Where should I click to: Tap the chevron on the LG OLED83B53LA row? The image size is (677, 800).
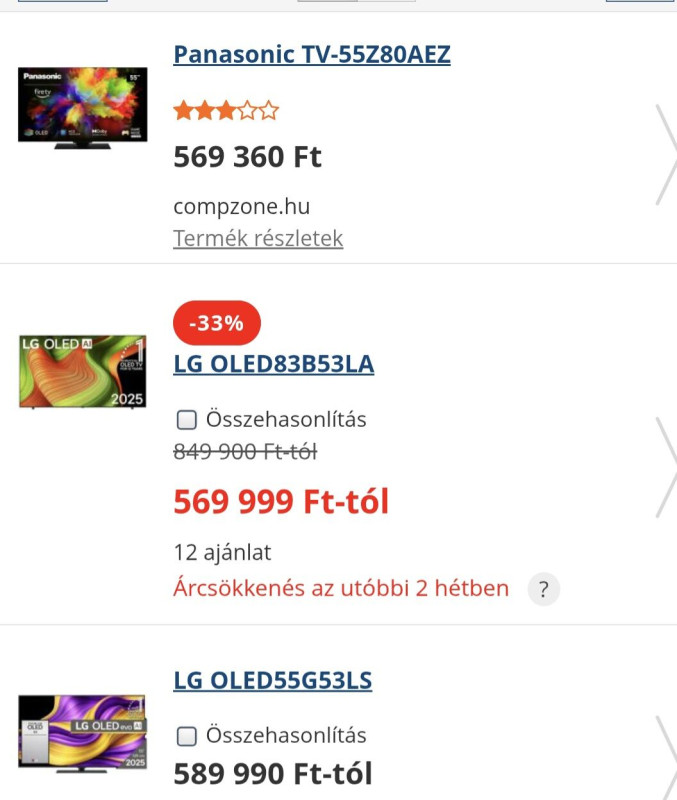click(x=664, y=467)
